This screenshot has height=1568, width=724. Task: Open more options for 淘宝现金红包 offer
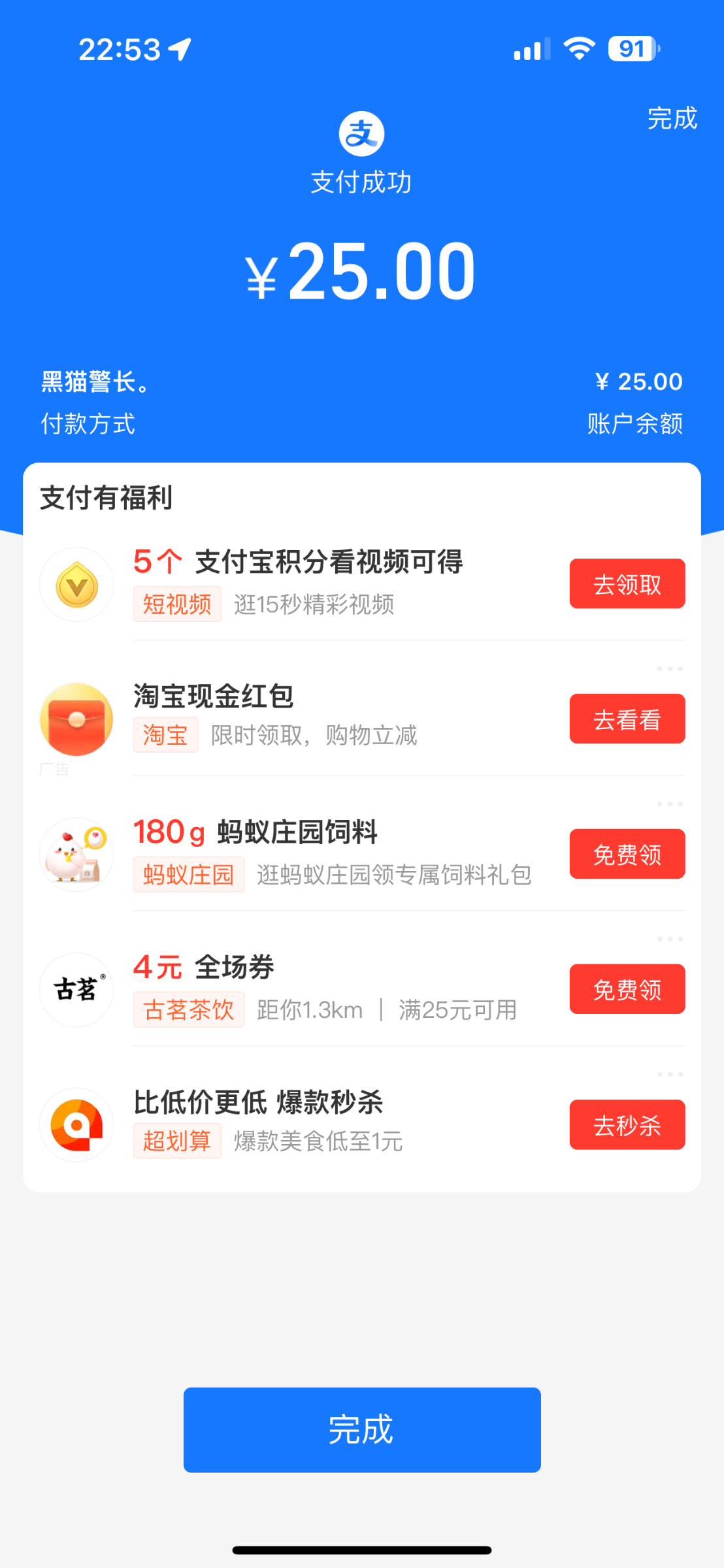[x=670, y=668]
